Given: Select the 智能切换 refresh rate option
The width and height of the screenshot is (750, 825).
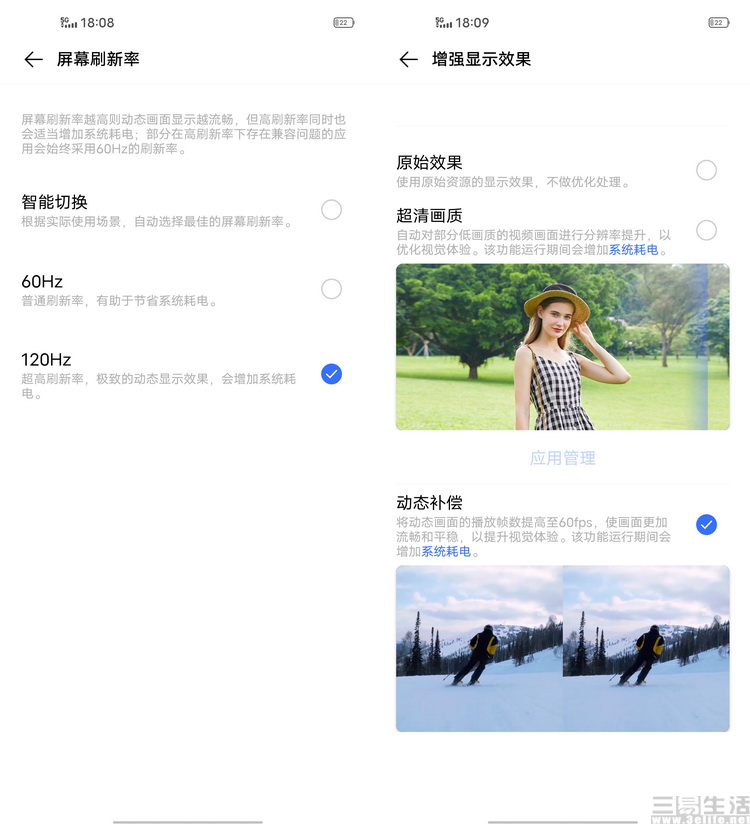Looking at the screenshot, I should tap(331, 209).
